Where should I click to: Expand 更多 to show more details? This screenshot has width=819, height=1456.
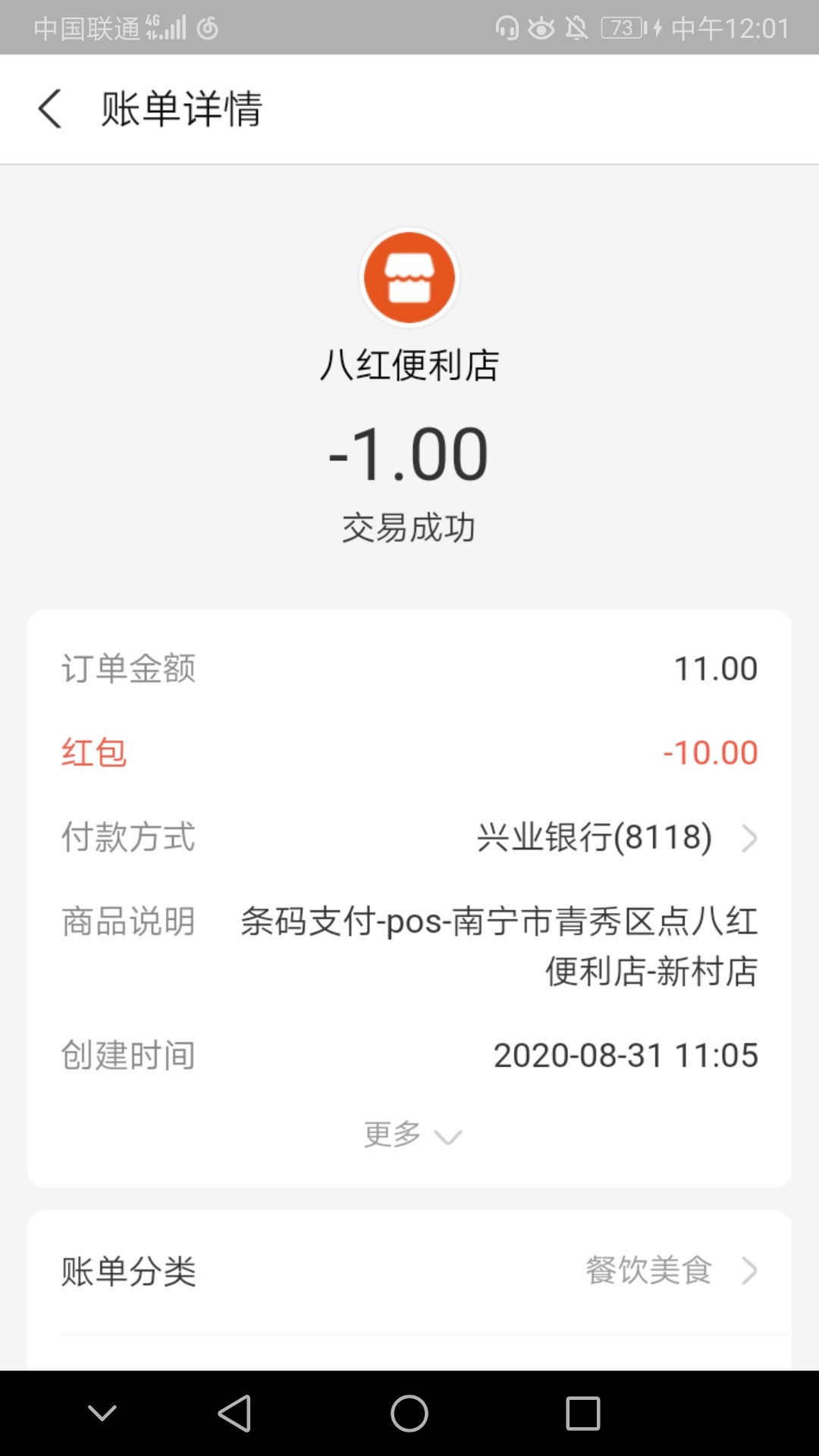click(x=412, y=1135)
